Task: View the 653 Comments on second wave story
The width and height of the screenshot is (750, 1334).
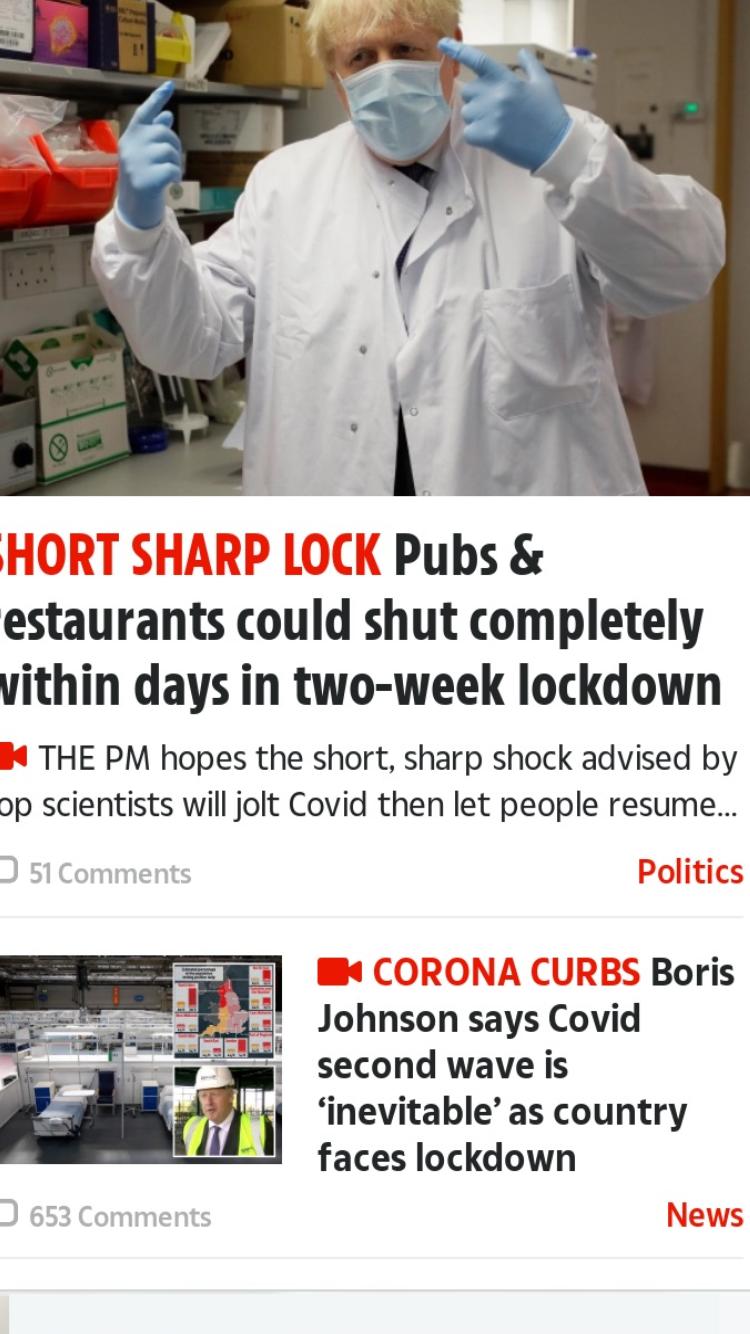Action: (x=106, y=1216)
